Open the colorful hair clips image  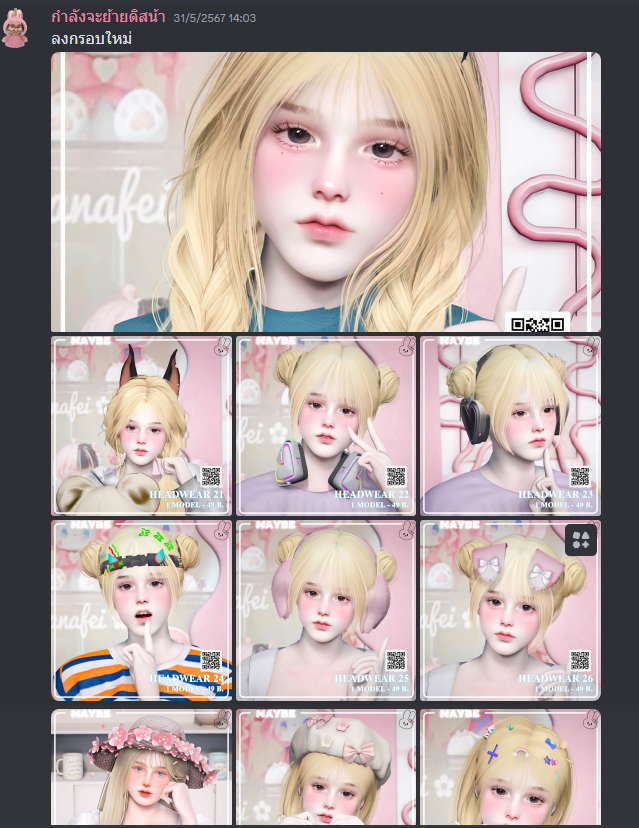tap(510, 767)
